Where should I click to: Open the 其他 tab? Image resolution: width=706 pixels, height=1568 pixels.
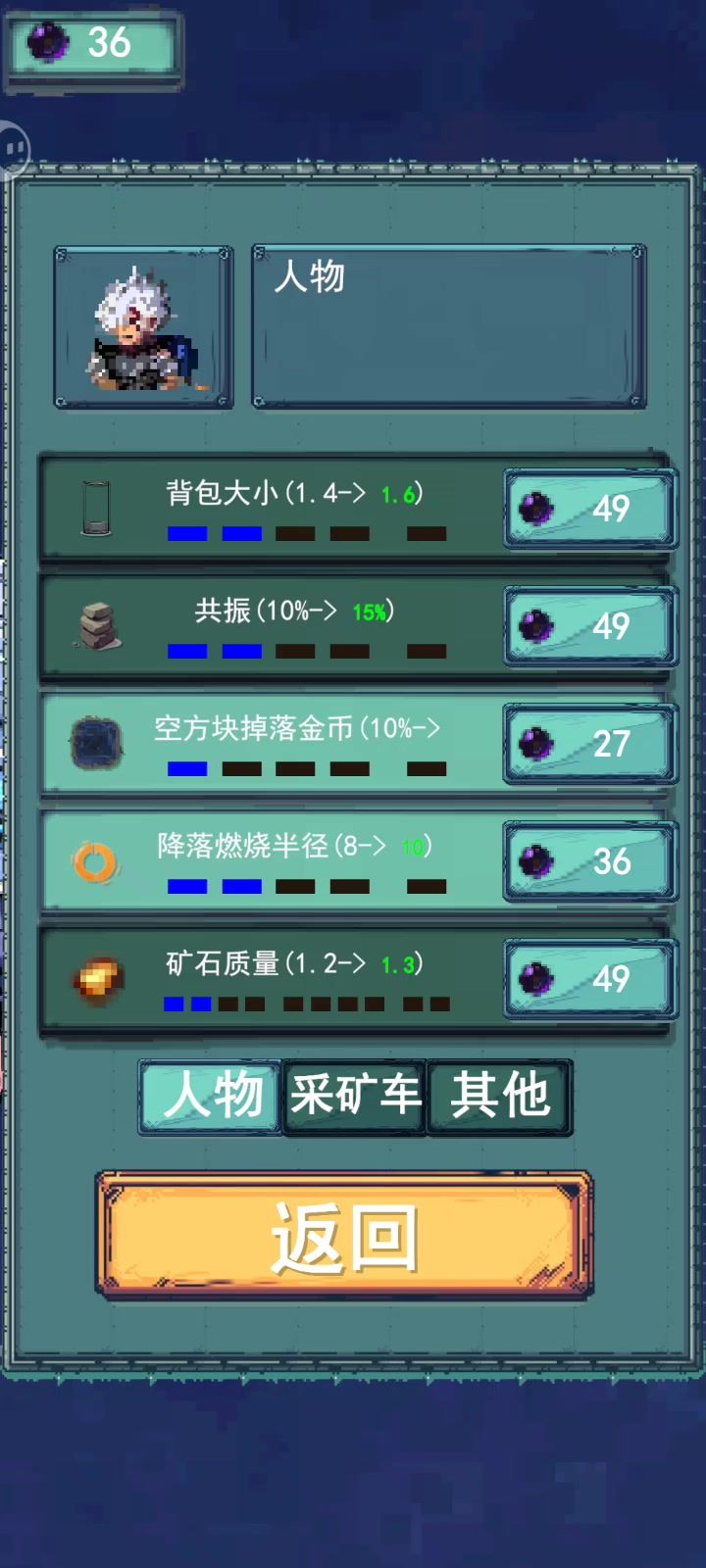[x=499, y=1096]
